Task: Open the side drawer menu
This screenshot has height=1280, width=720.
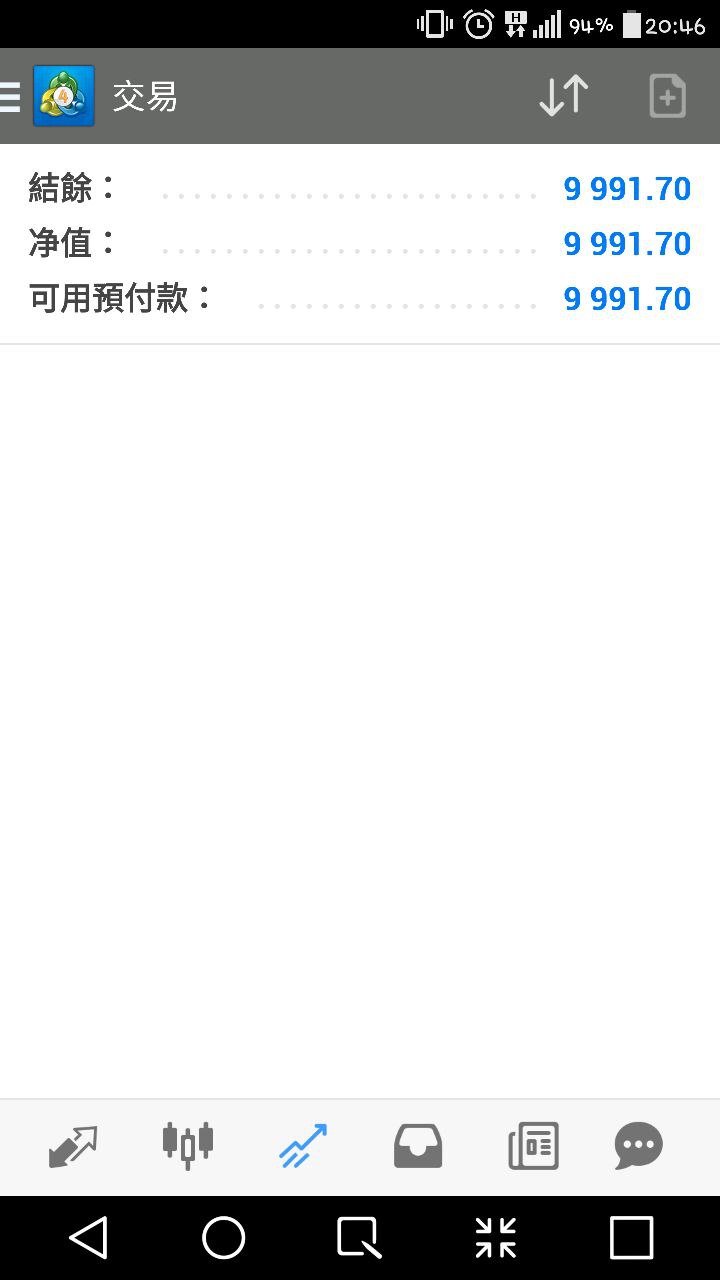Action: 12,96
